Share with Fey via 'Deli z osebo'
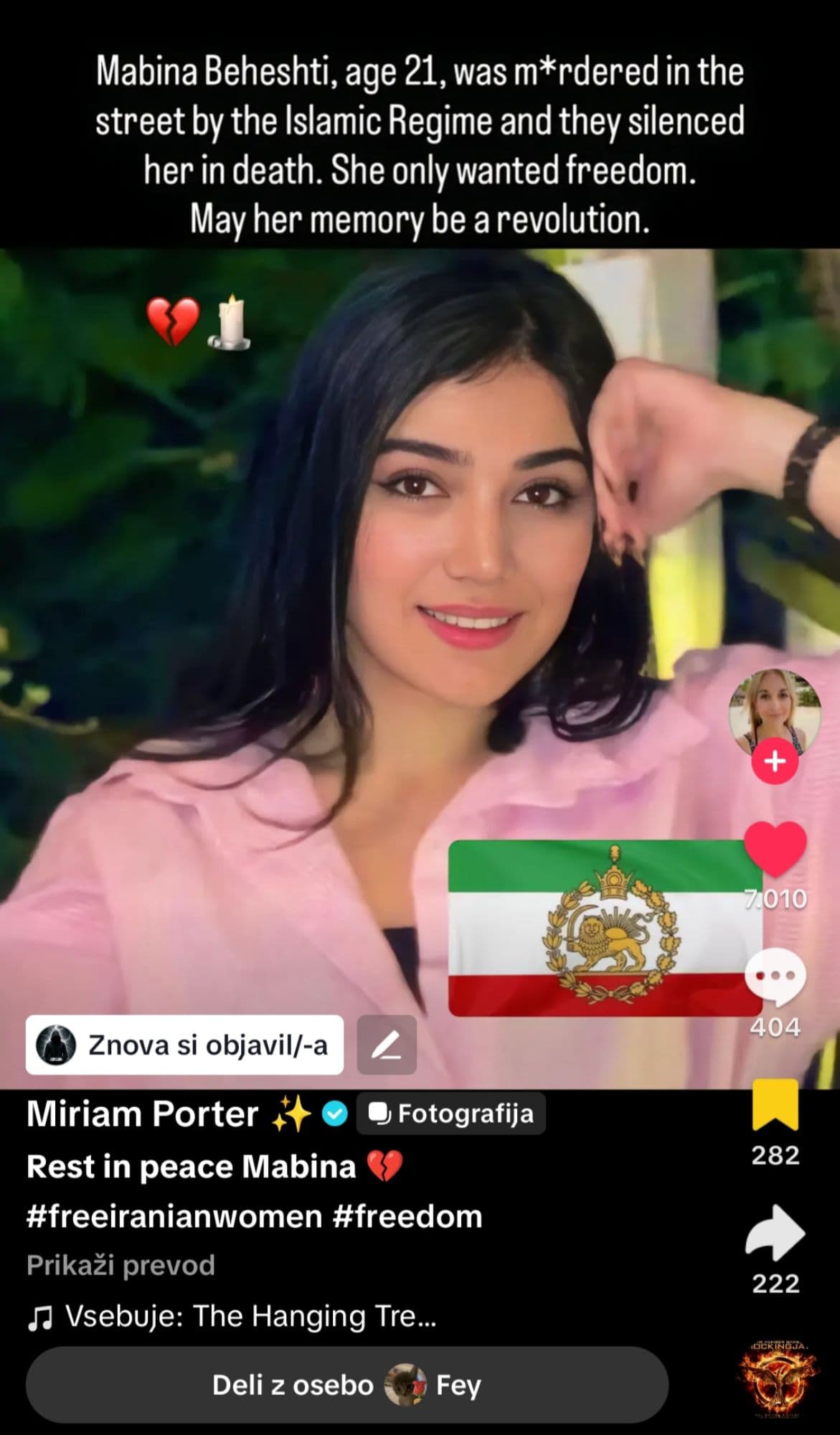This screenshot has width=840, height=1435. point(346,1385)
